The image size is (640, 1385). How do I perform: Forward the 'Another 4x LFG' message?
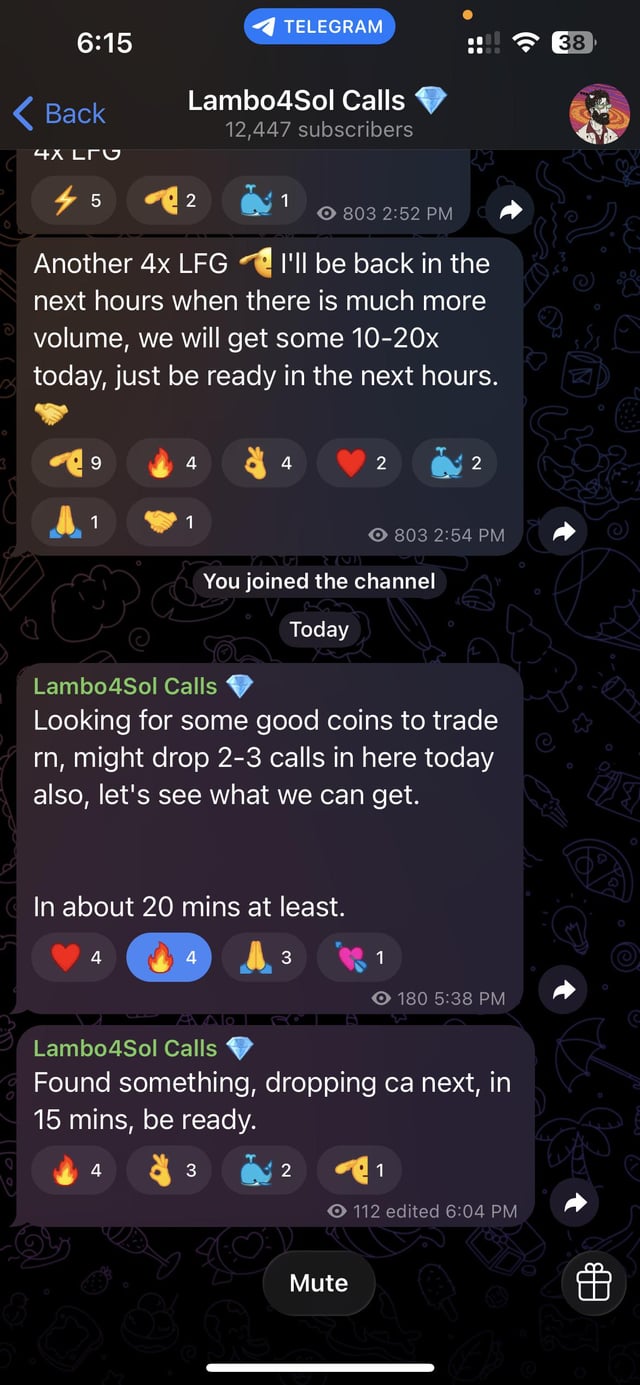(x=564, y=532)
